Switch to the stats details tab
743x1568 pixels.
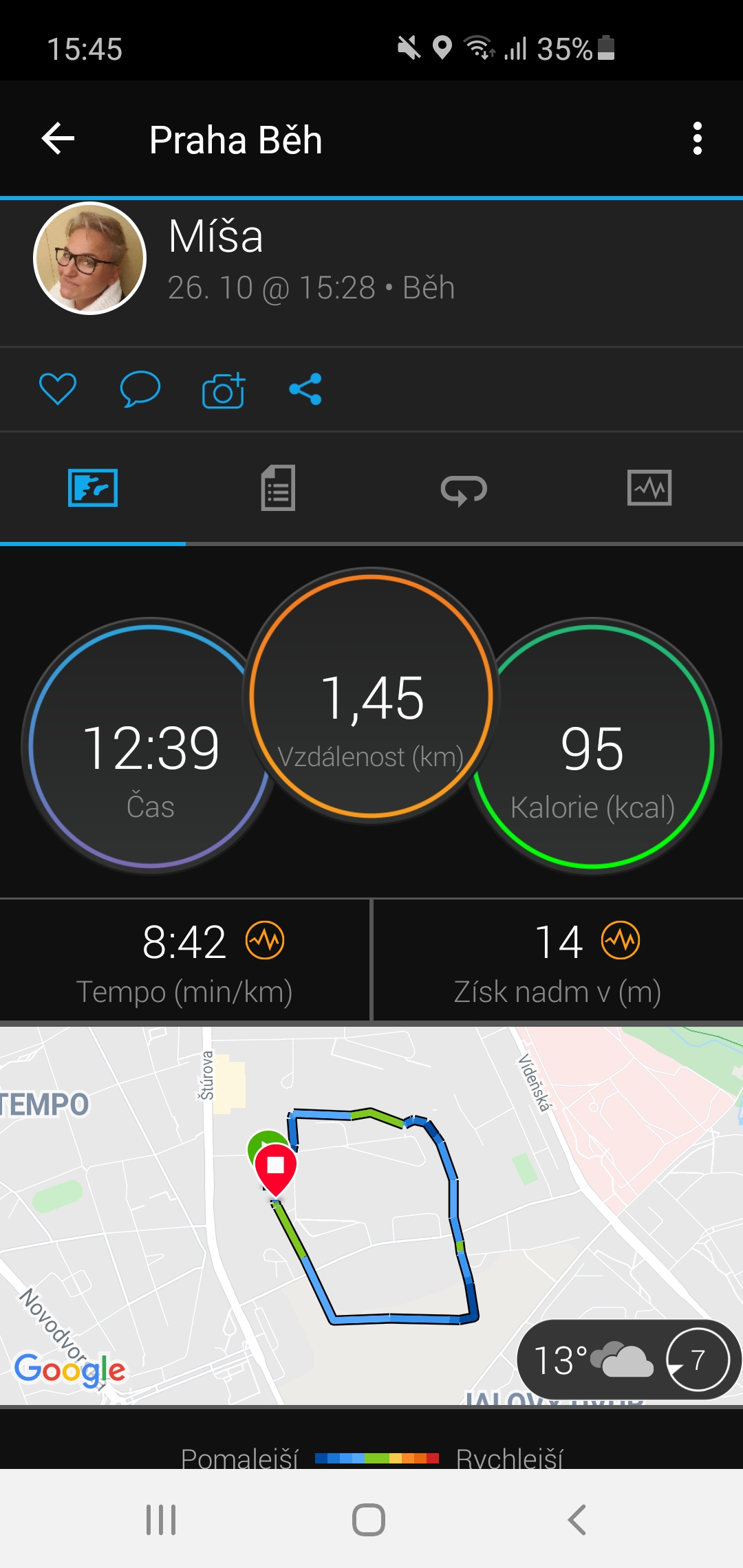(278, 488)
